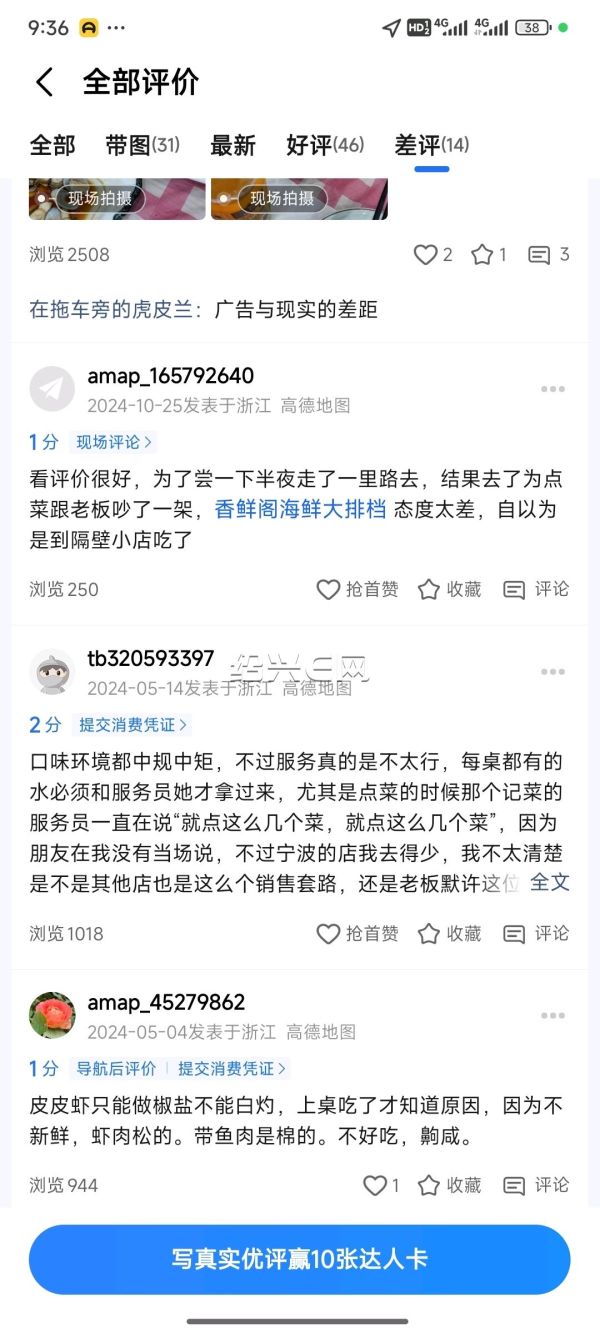Open overflow menu for tb320593397's review

click(553, 671)
